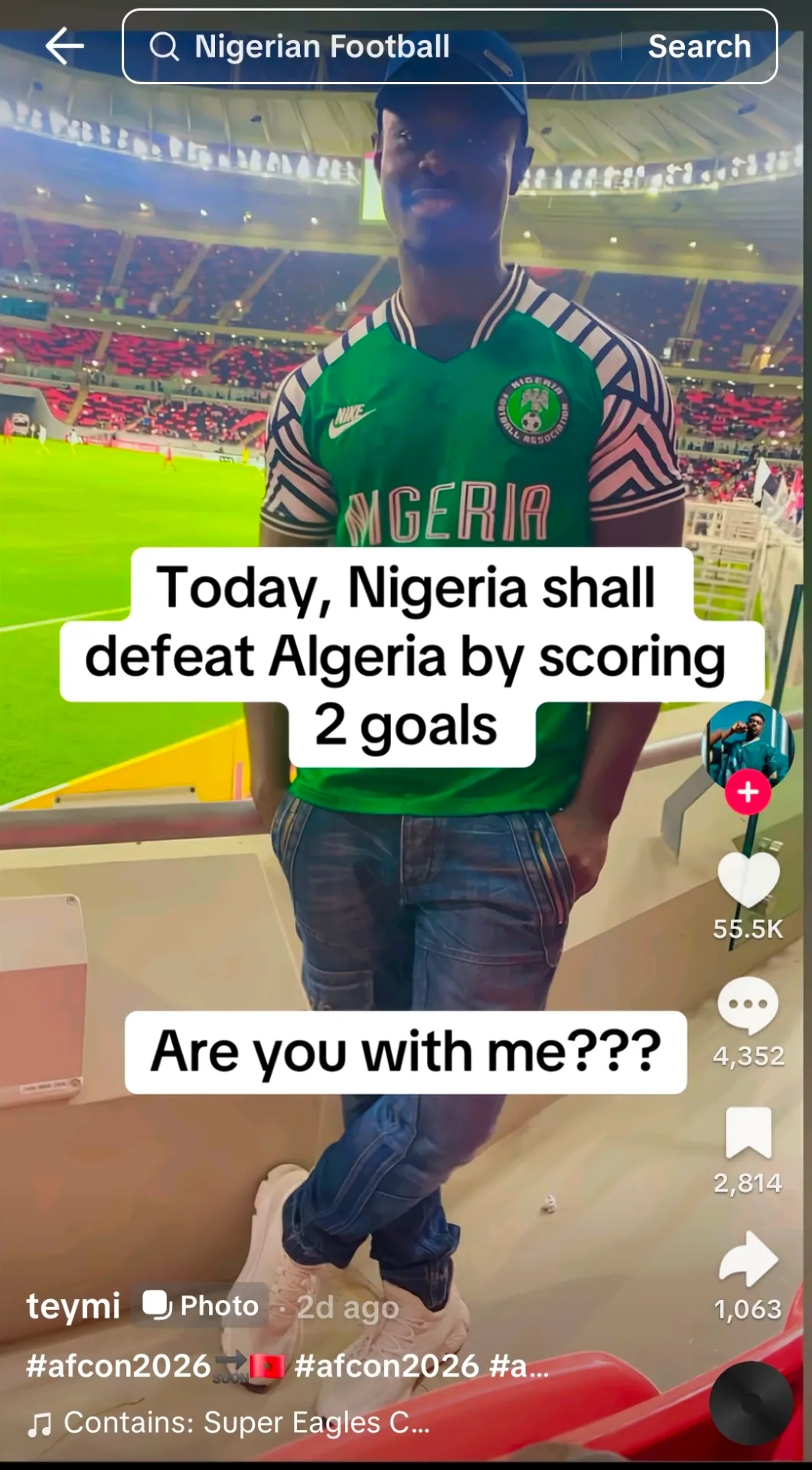Open the first #afcon2026 hashtag

coord(118,1366)
